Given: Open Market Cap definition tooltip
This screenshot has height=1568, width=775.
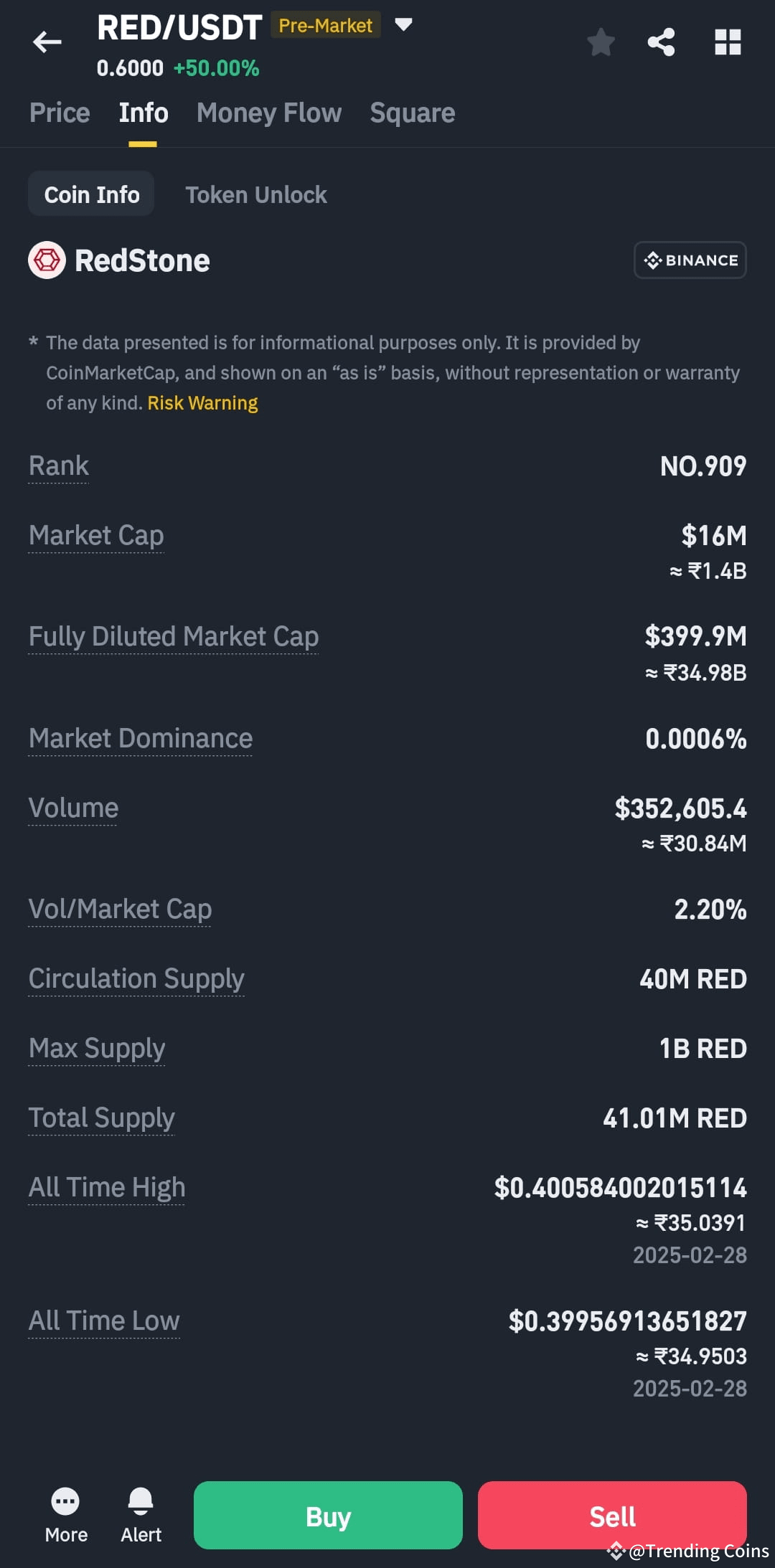Looking at the screenshot, I should pos(95,534).
